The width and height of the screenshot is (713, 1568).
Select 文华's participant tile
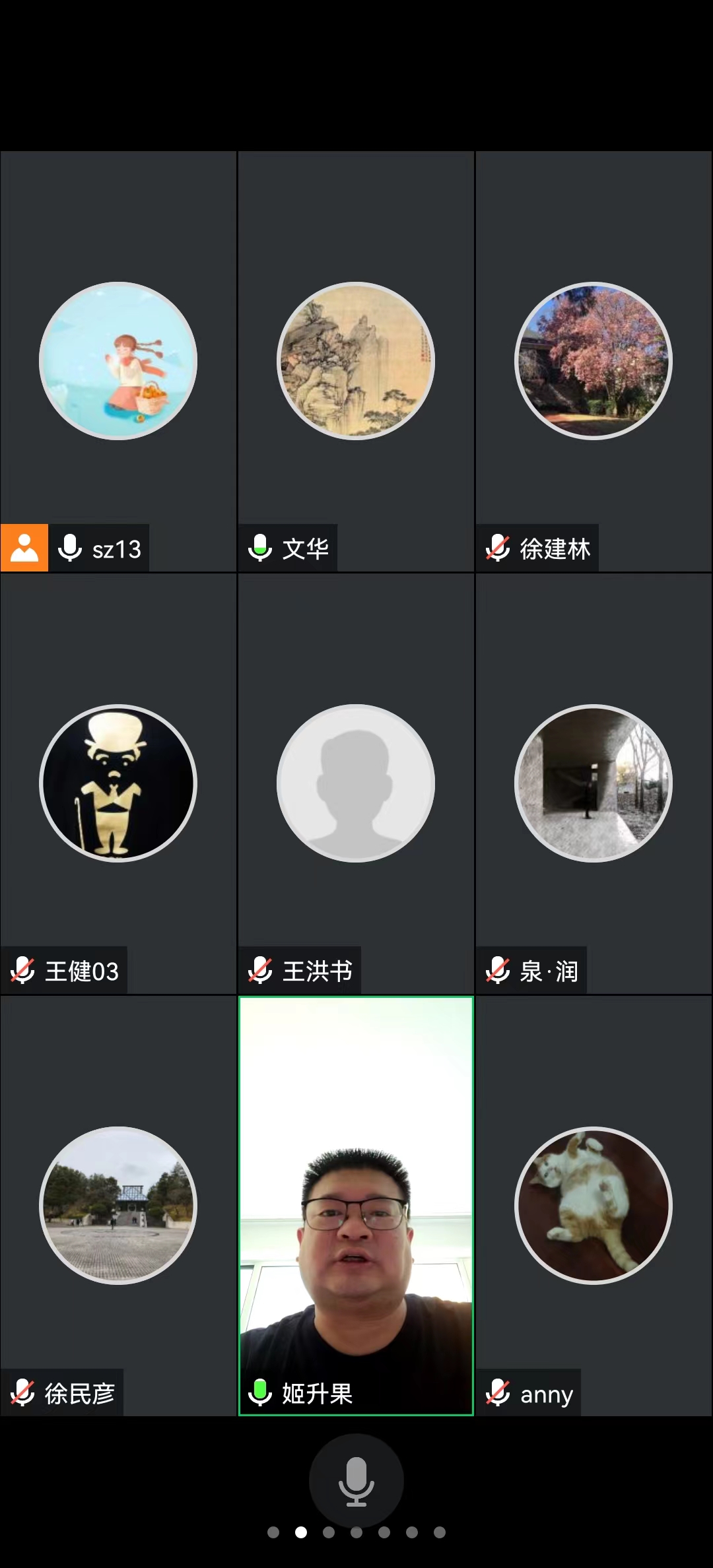pos(356,361)
